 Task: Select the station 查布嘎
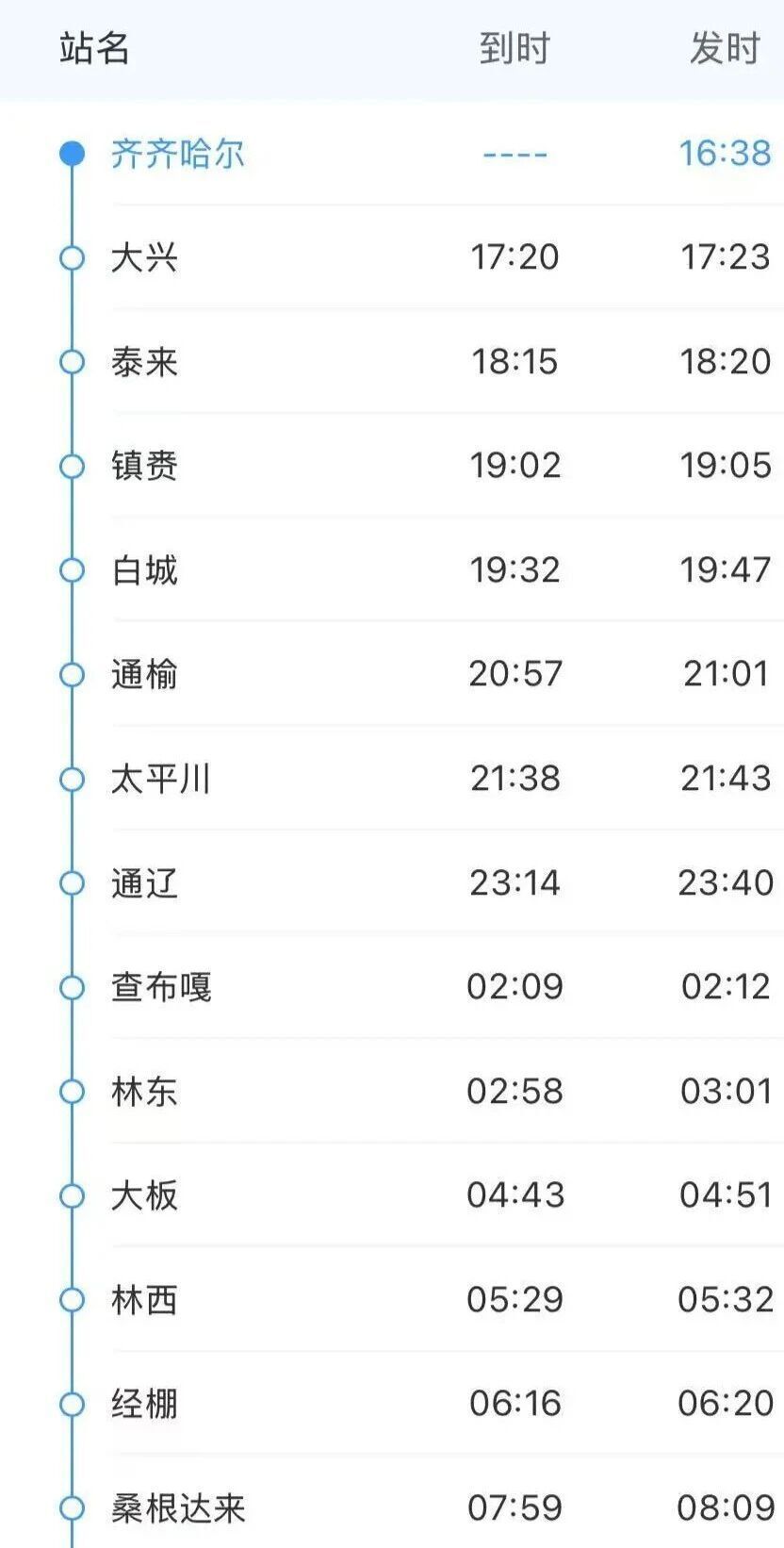coord(160,986)
